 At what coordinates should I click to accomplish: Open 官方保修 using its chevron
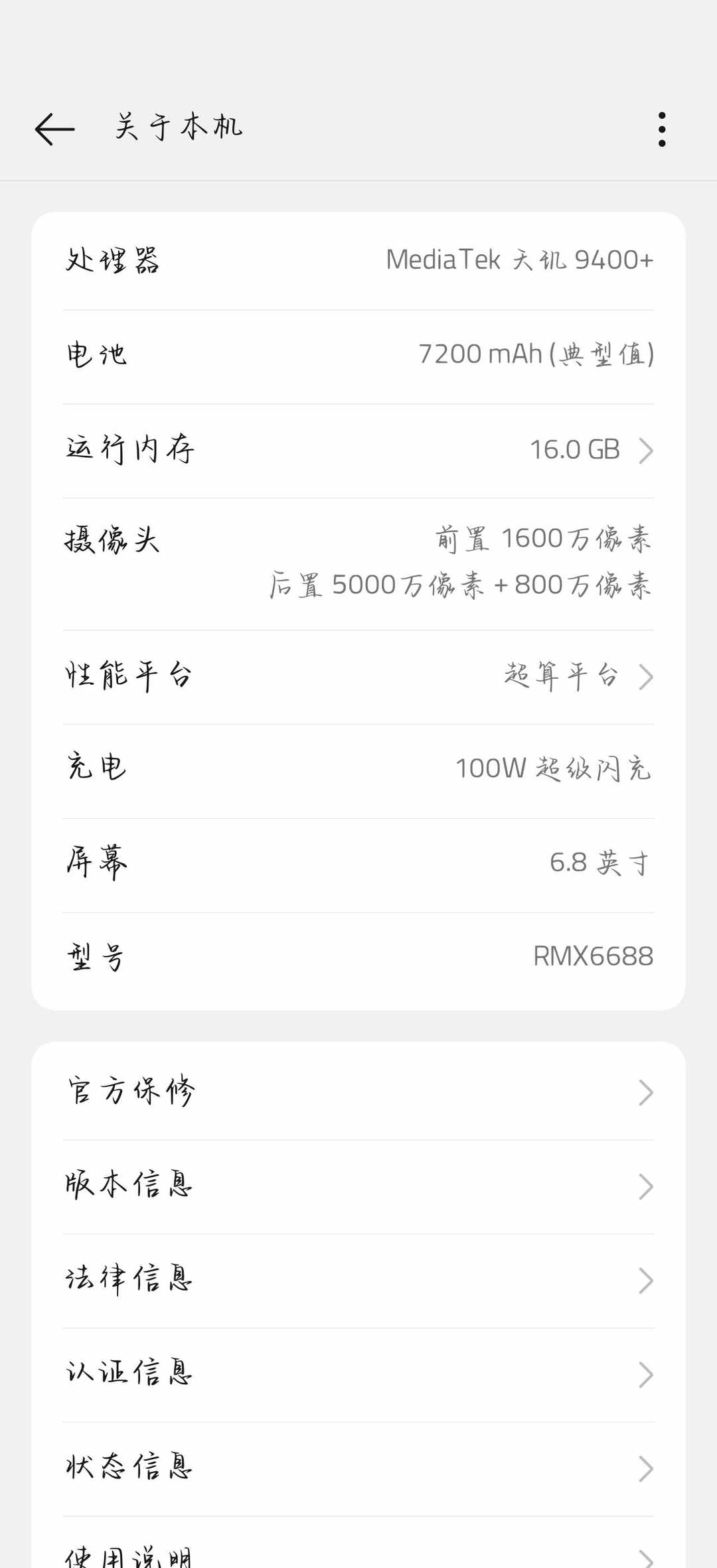tap(645, 1091)
